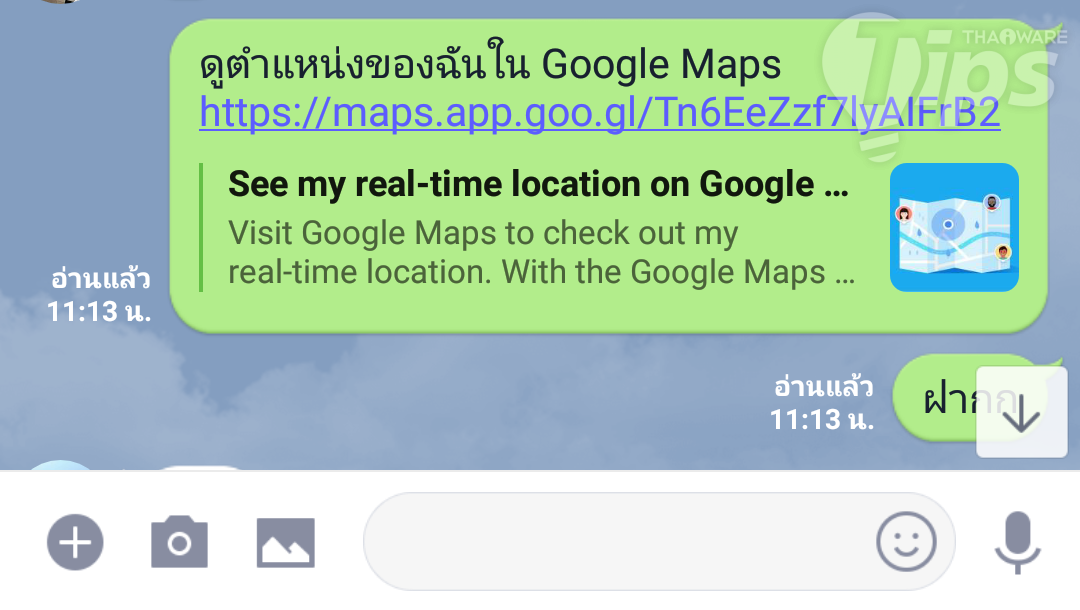
Task: Record a voice message with microphone
Action: point(1018,543)
